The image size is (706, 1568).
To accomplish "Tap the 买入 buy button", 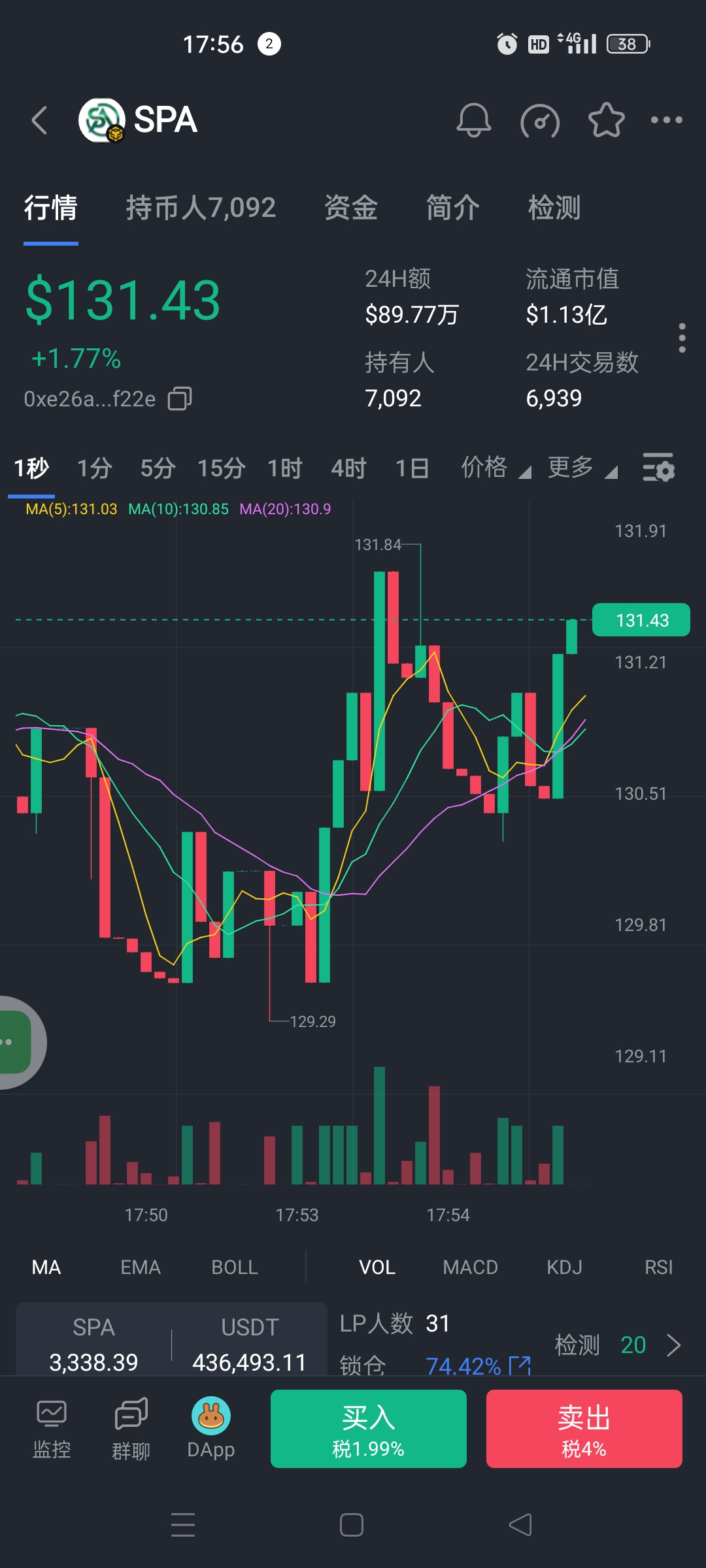I will click(369, 1429).
